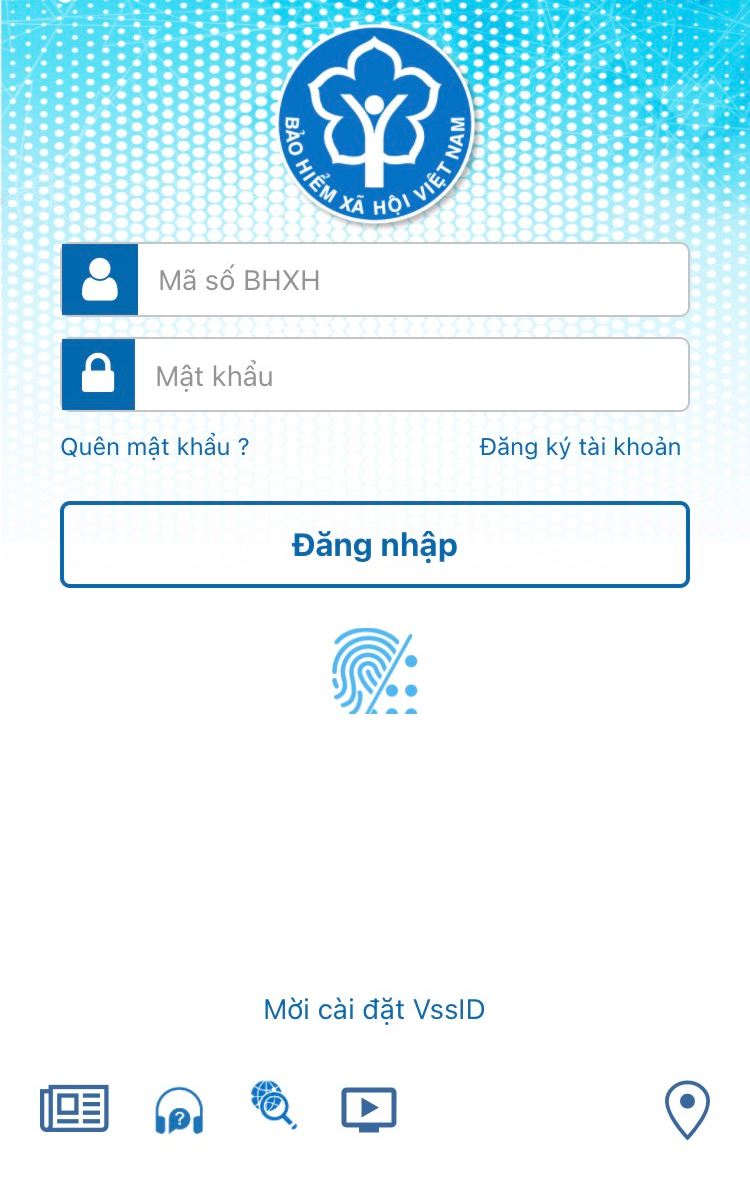Tap the Mã số BHXH input field
Screen dimensions: 750x1186
[410, 280]
